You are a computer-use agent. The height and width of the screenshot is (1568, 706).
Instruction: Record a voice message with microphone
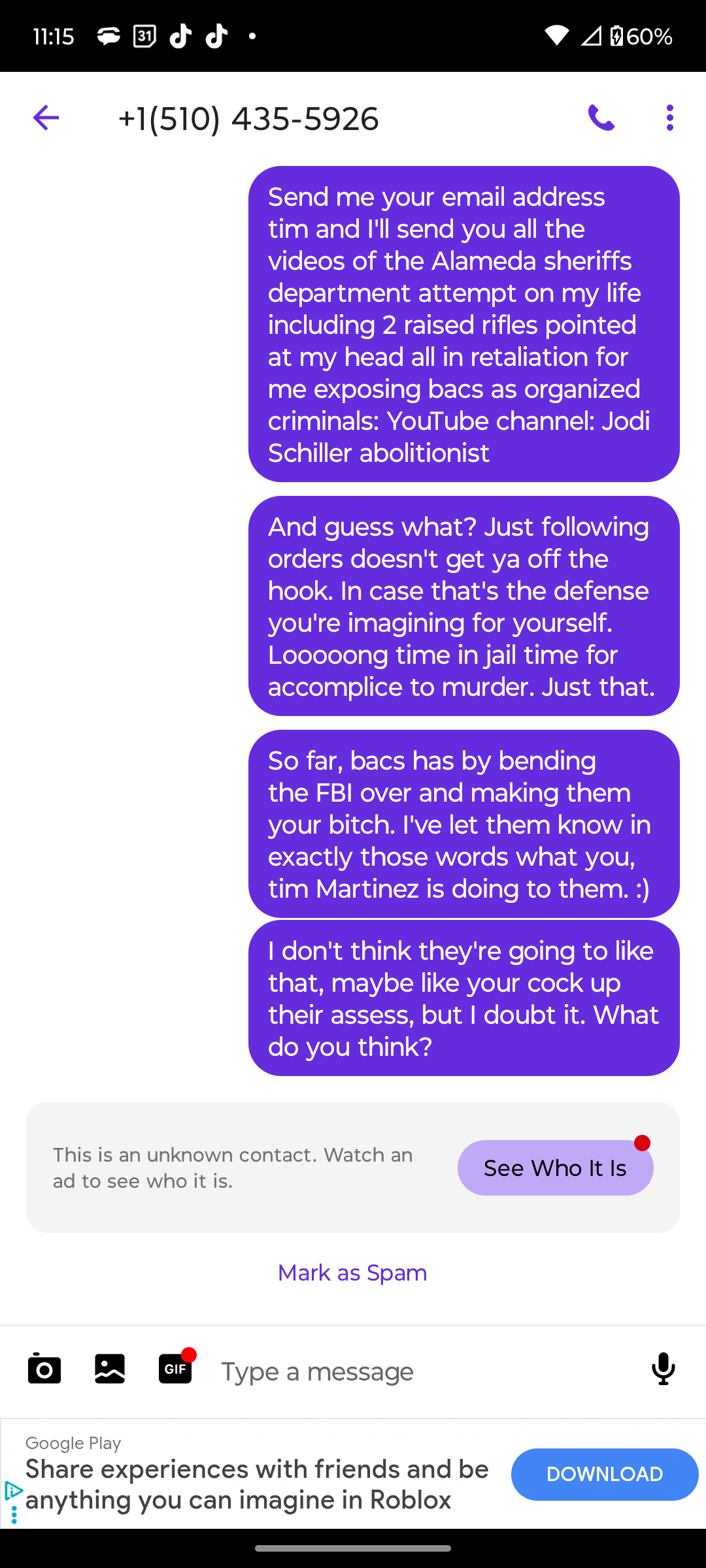tap(663, 1369)
